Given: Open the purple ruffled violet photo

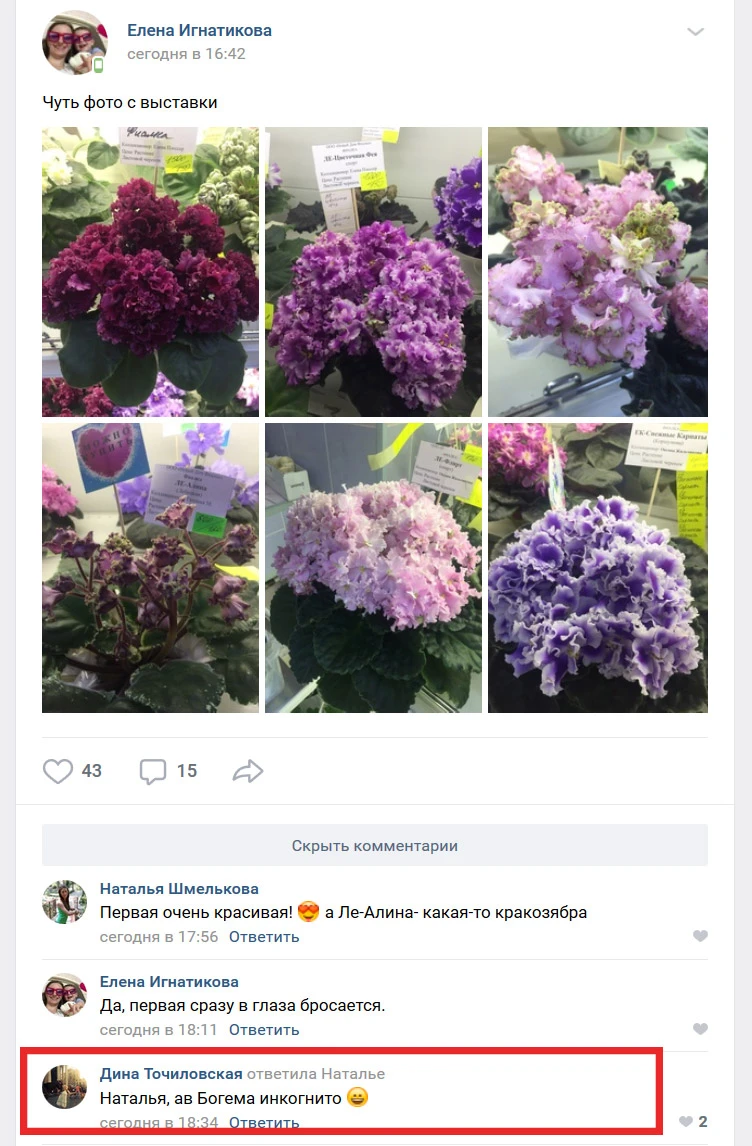Looking at the screenshot, I should click(373, 271).
